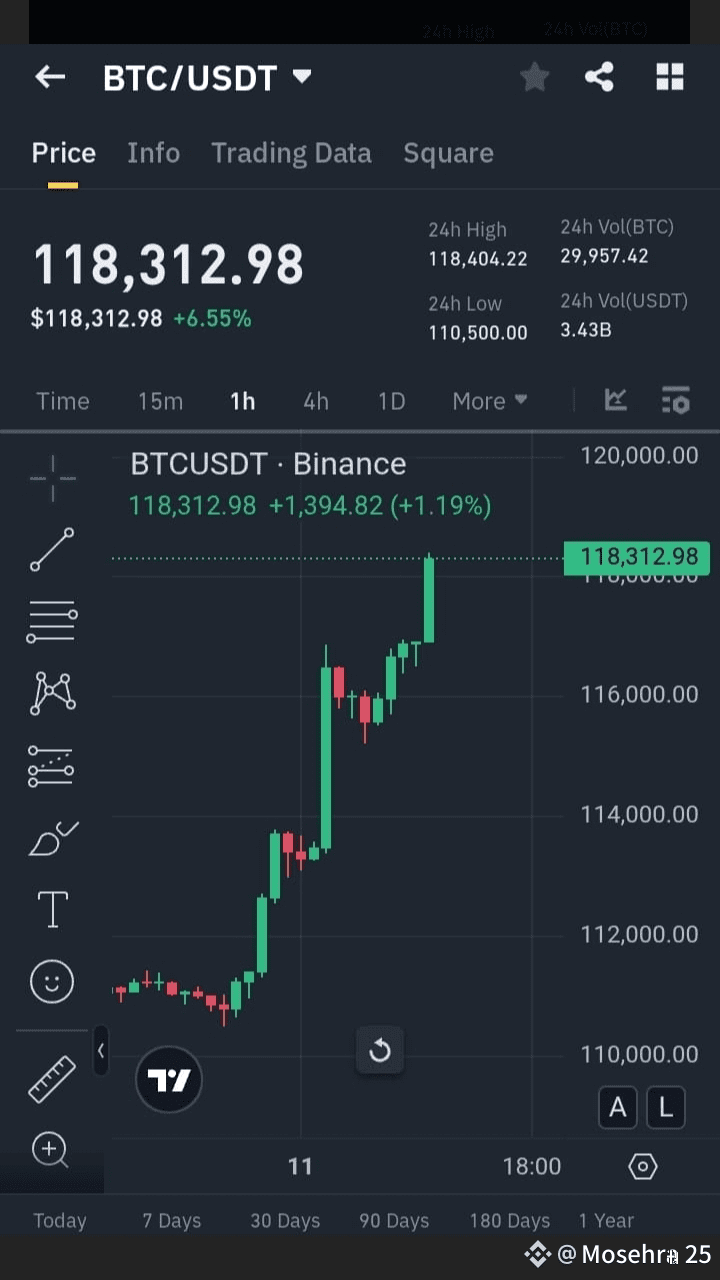Expand the More intervals dropdown
The width and height of the screenshot is (720, 1280).
click(x=489, y=401)
